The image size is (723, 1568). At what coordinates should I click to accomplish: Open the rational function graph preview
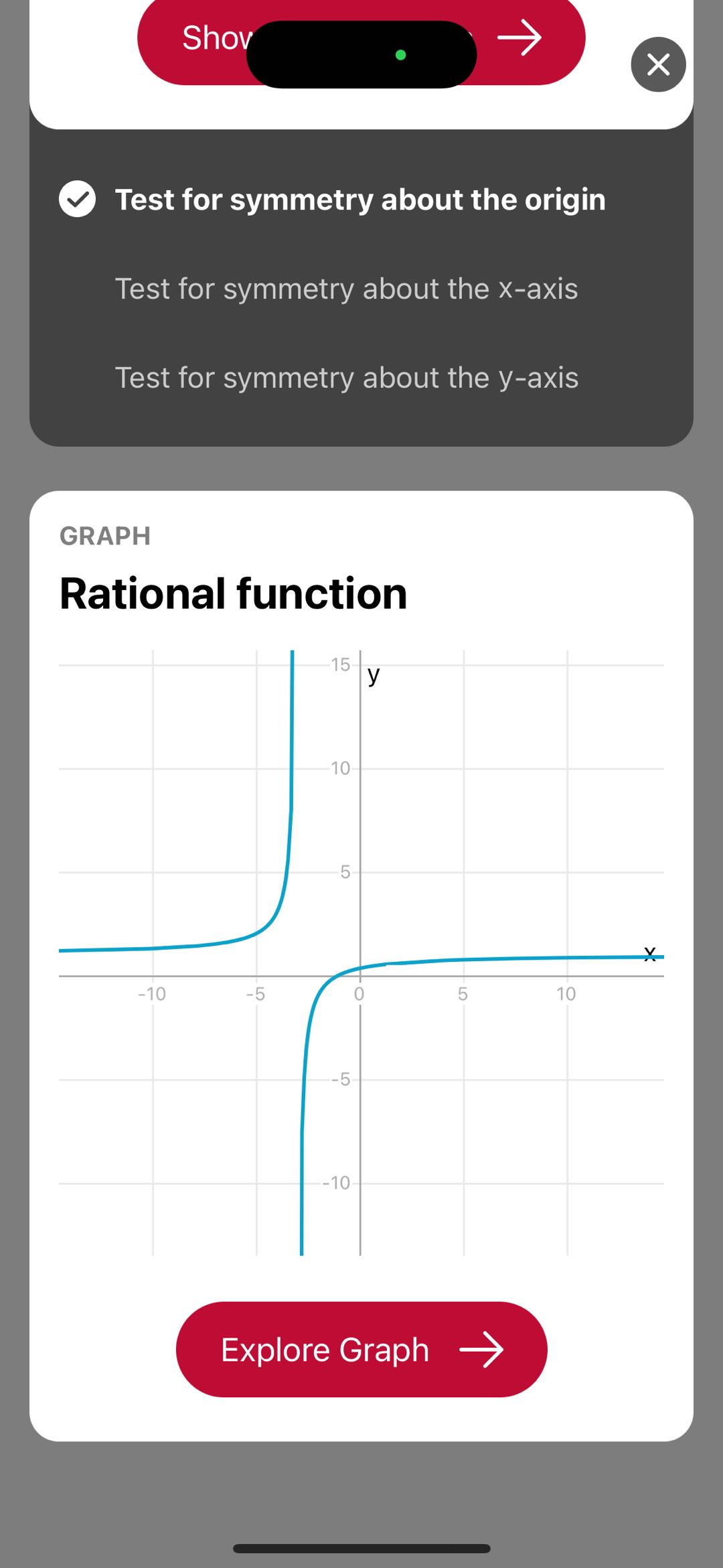click(361, 951)
